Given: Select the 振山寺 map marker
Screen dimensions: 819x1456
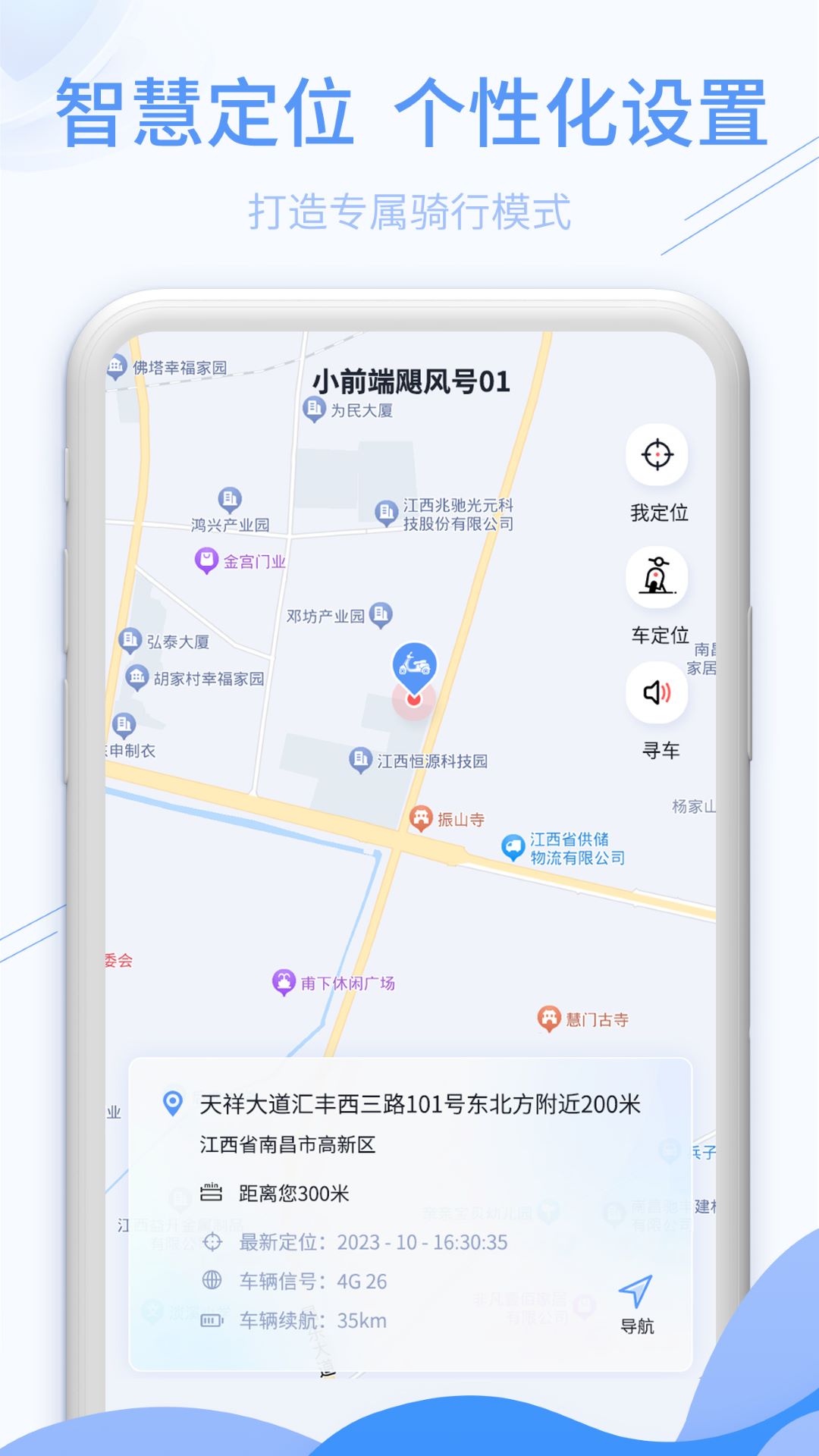Looking at the screenshot, I should tap(420, 817).
